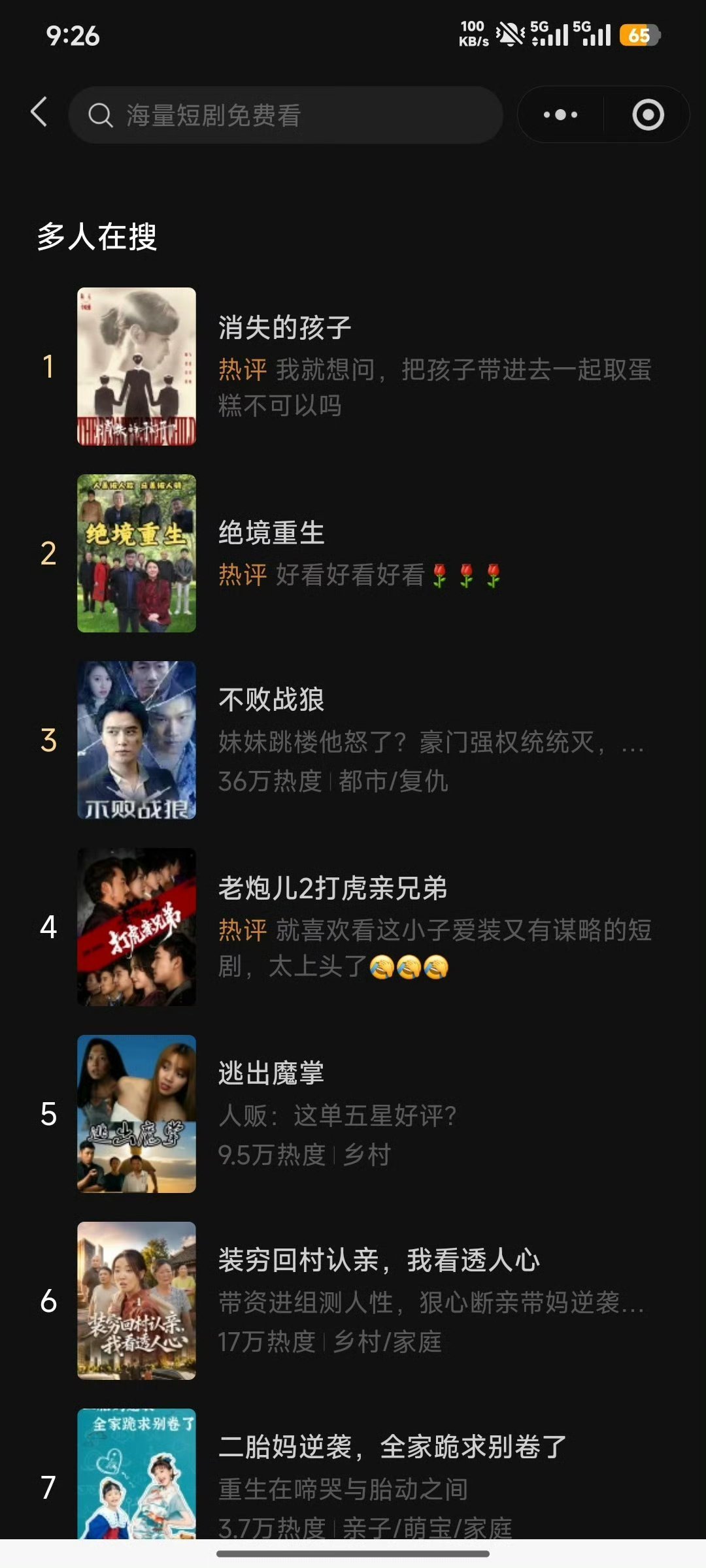
Task: Select 二胎妈逆袭，全家跪求别卷了
Action: point(353,1474)
